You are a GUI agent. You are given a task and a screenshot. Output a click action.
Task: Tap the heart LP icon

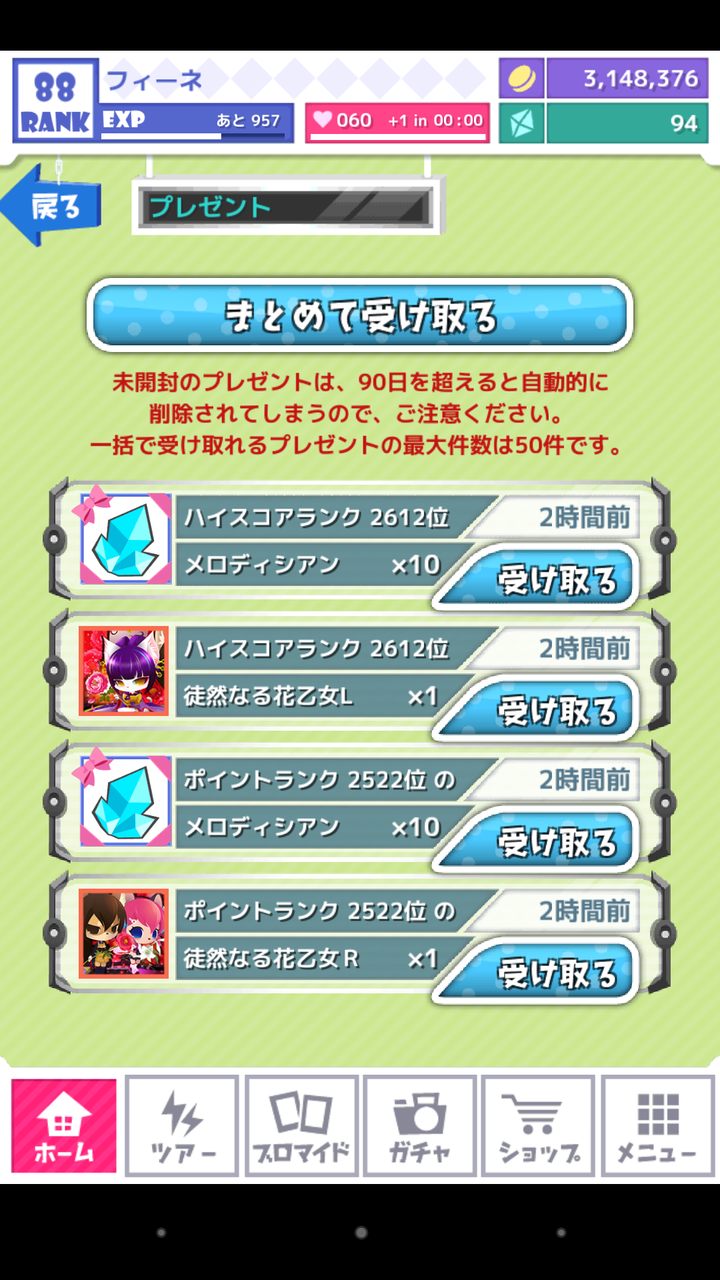[321, 119]
